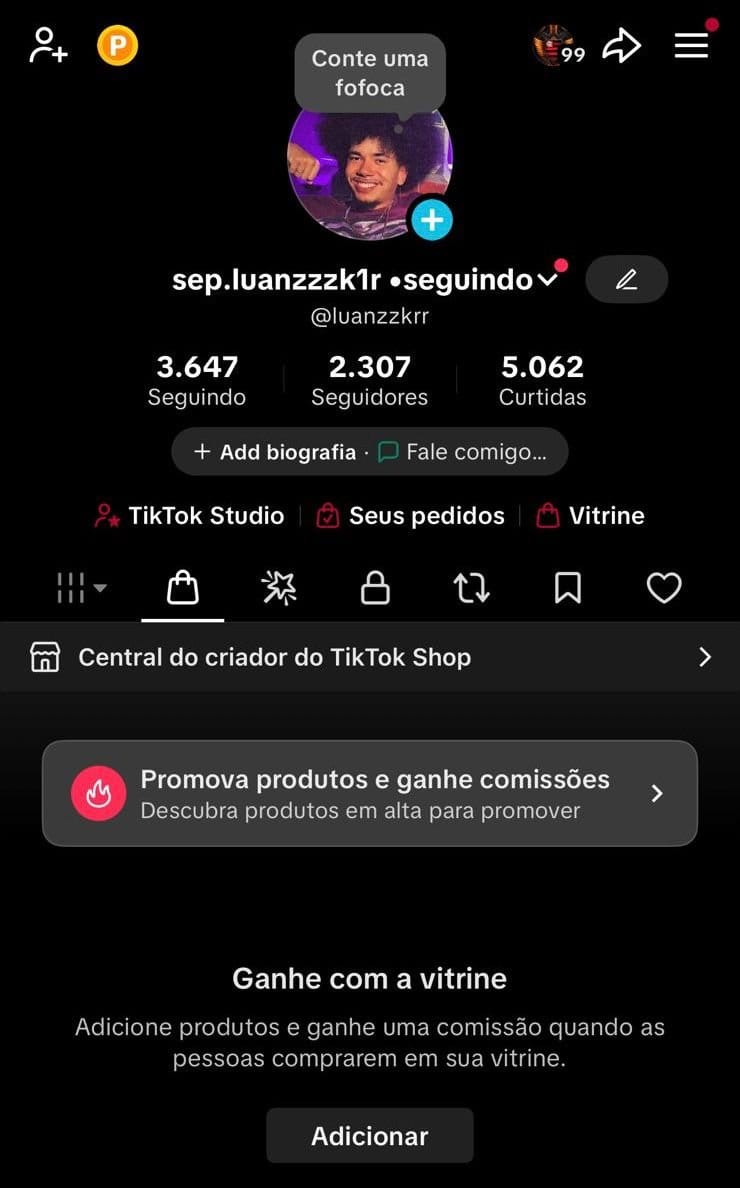Tap the Adicionar button
Image resolution: width=740 pixels, height=1188 pixels.
coord(370,1135)
